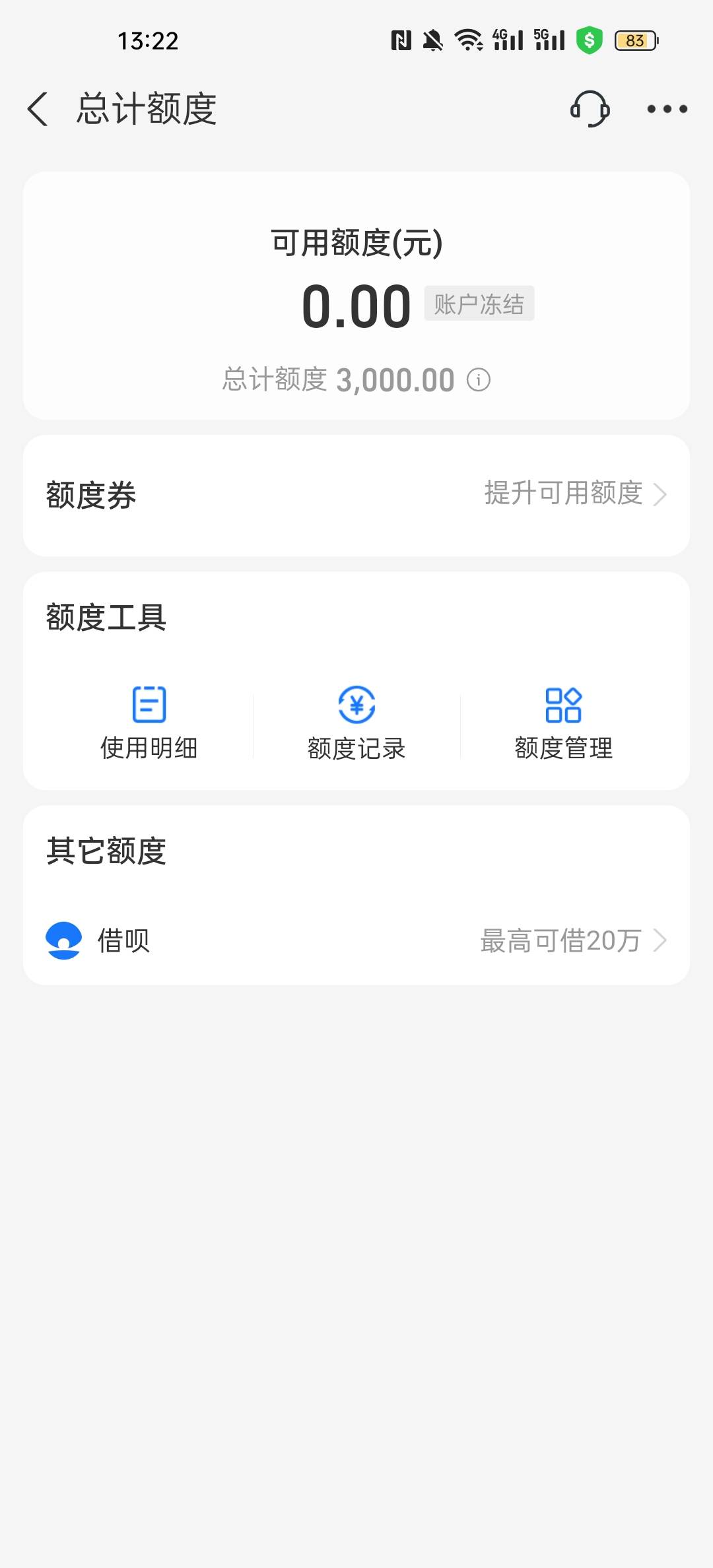This screenshot has width=713, height=1568.
Task: Open 额度管理
Action: point(564,723)
